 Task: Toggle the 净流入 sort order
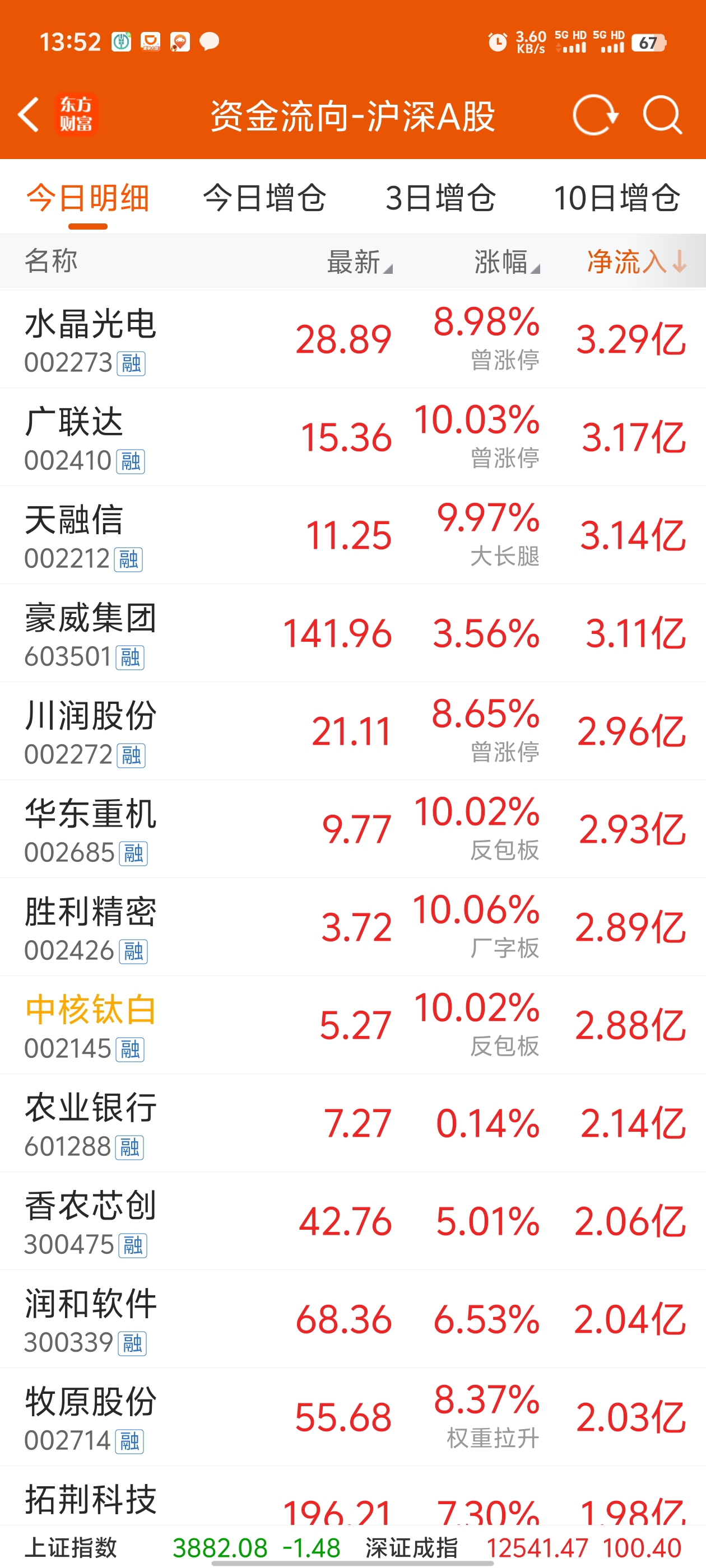pos(637,262)
